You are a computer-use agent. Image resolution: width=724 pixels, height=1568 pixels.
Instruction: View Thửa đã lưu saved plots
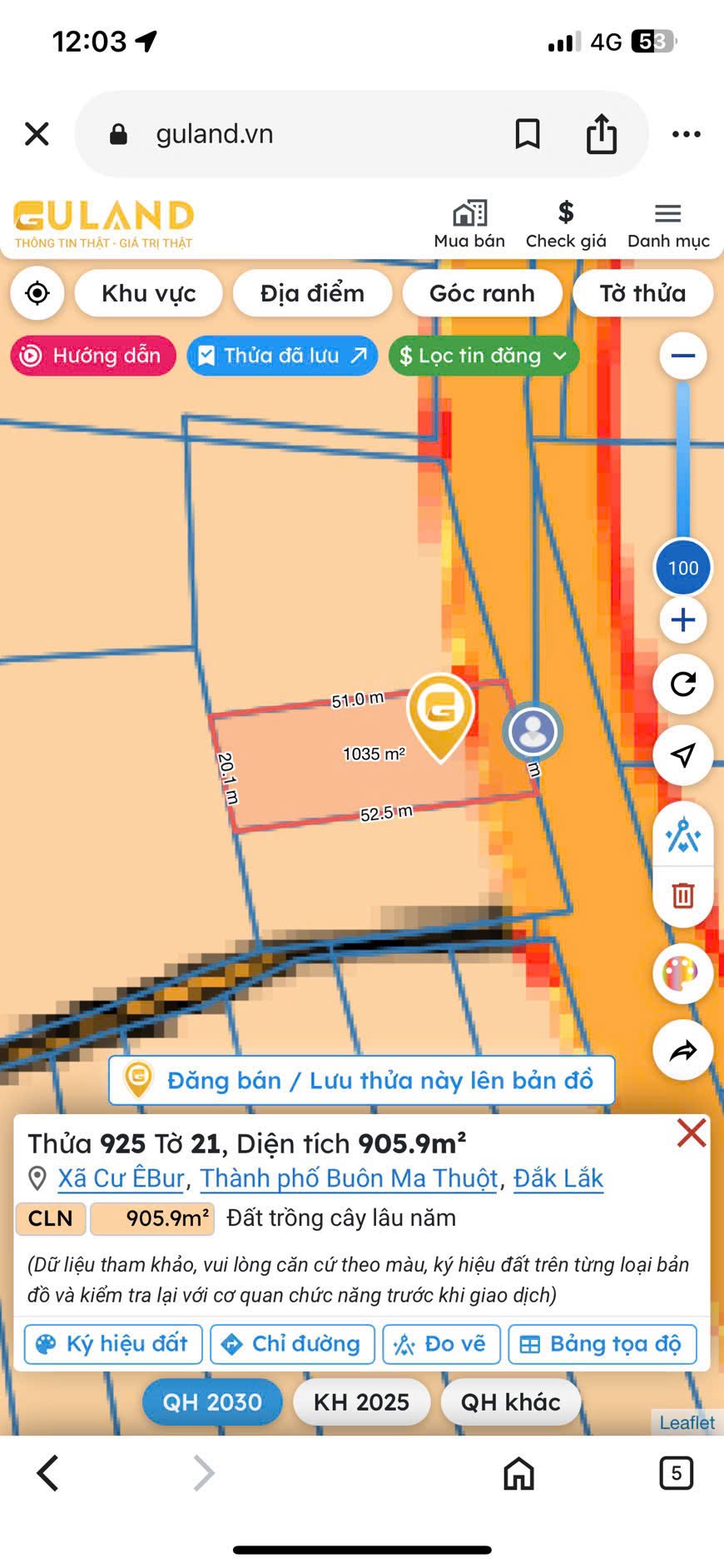[x=282, y=356]
